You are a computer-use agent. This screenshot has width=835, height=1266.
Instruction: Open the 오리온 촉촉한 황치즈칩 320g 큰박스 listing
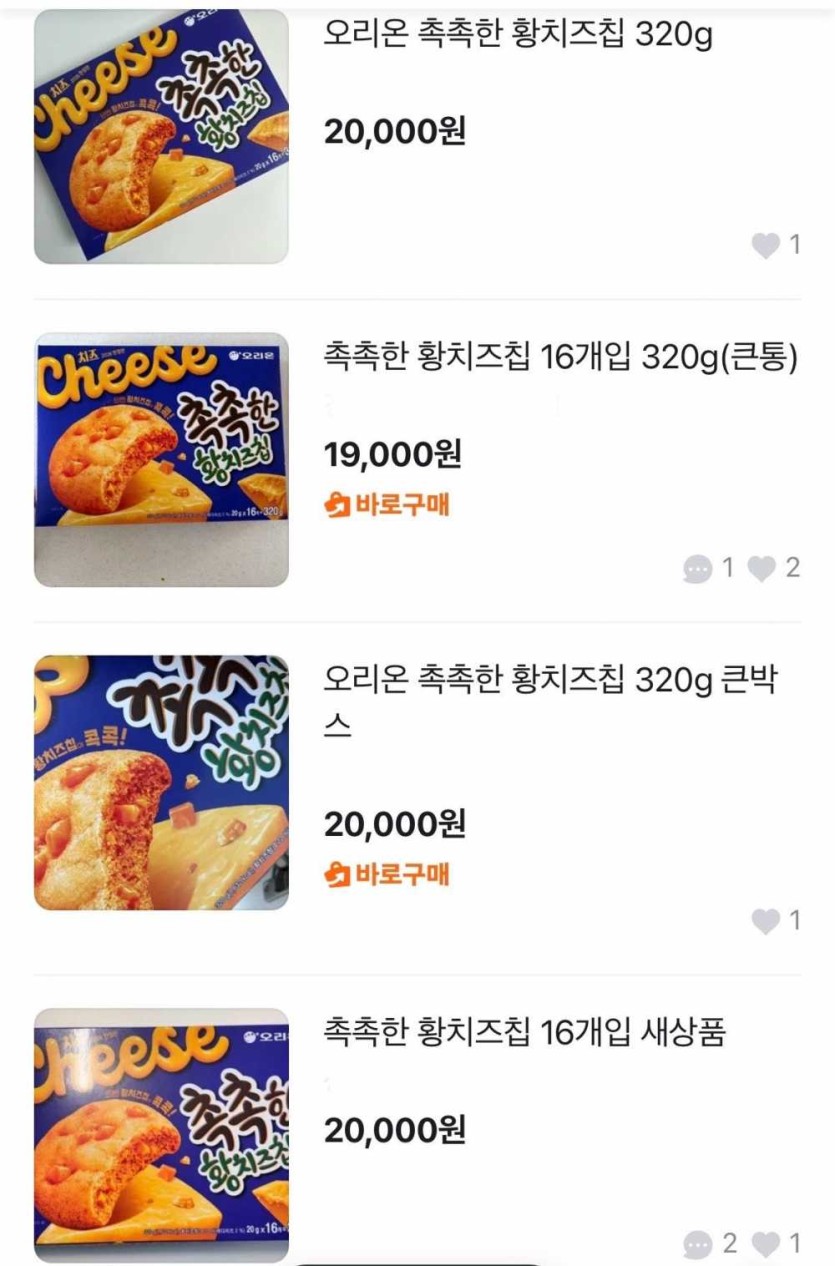coord(550,681)
